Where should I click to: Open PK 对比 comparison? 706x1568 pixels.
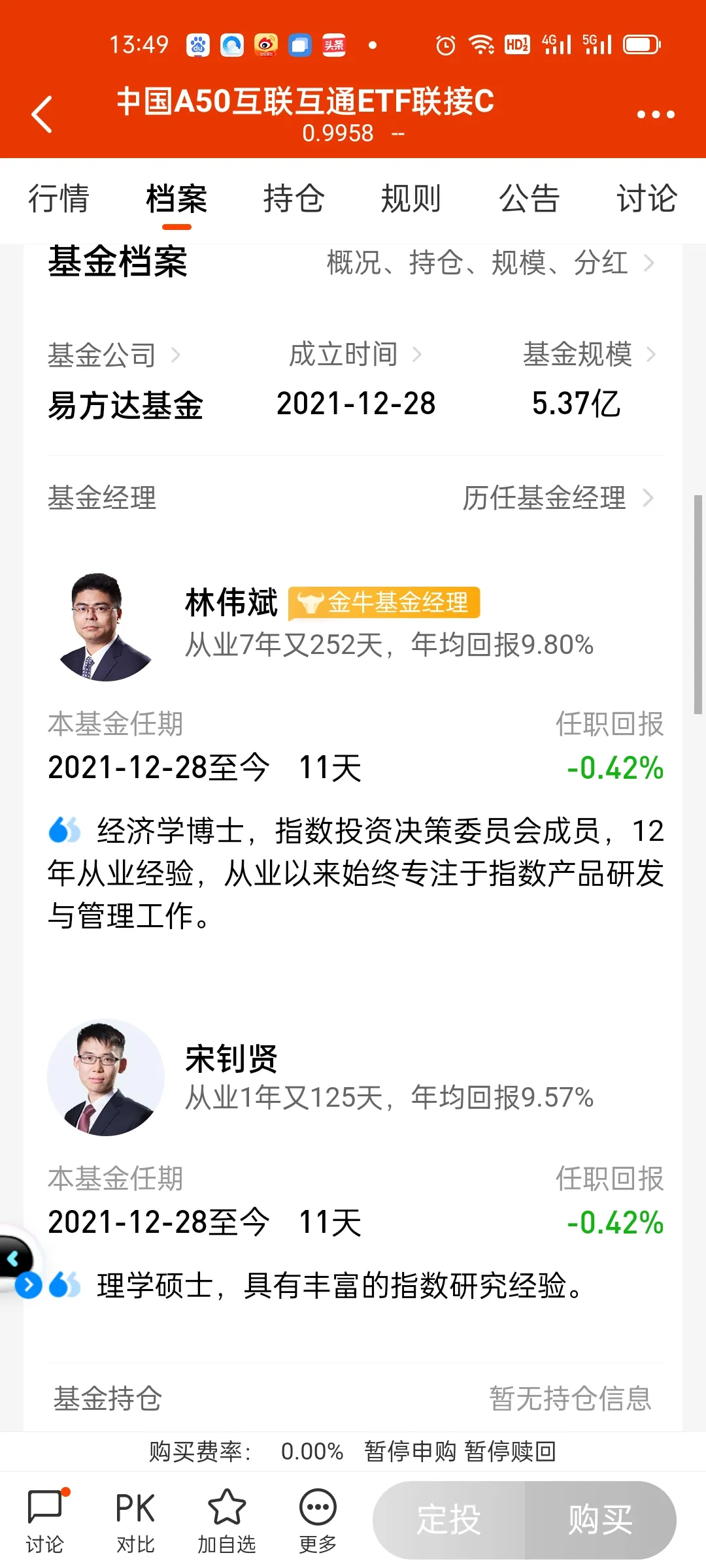click(135, 1520)
